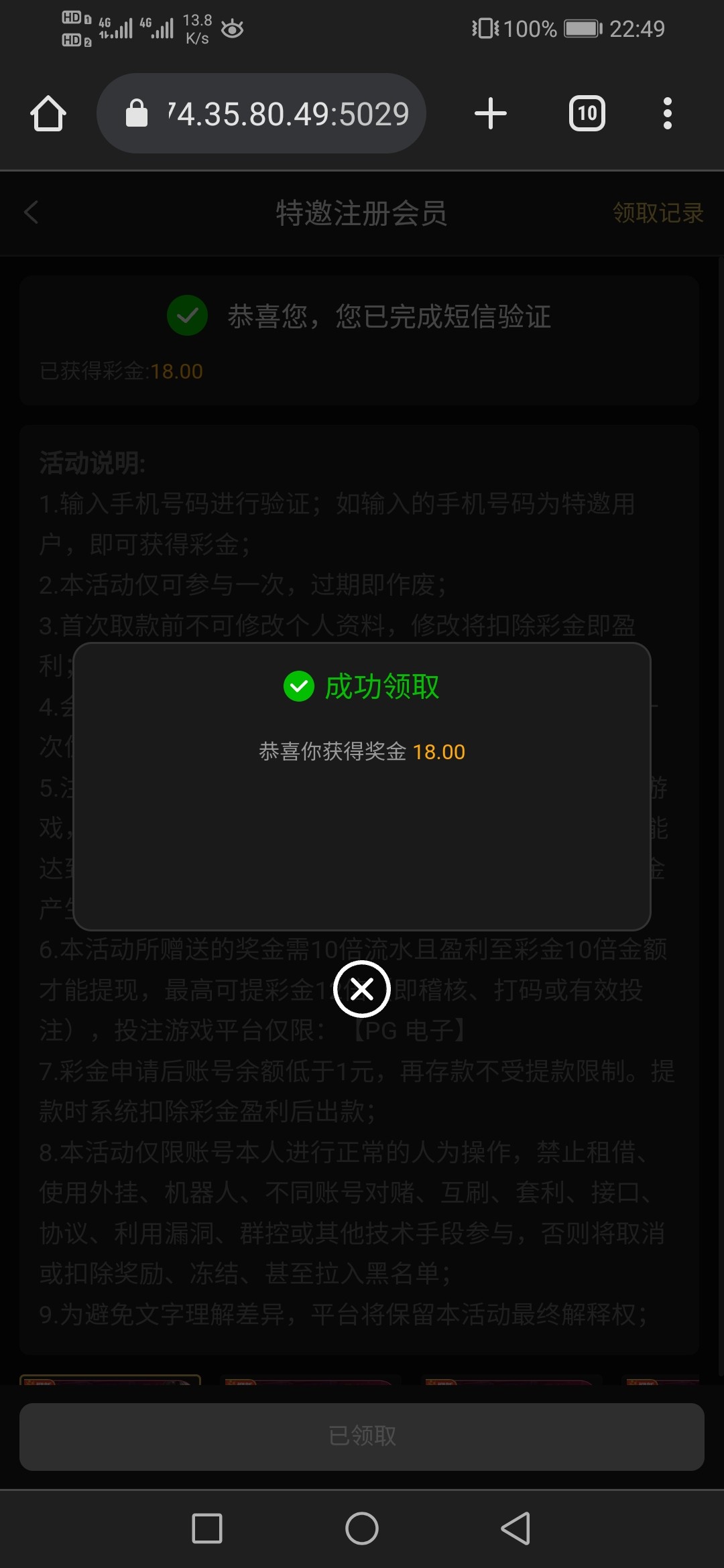Tap the address bar URL
724x1568 pixels.
(288, 114)
